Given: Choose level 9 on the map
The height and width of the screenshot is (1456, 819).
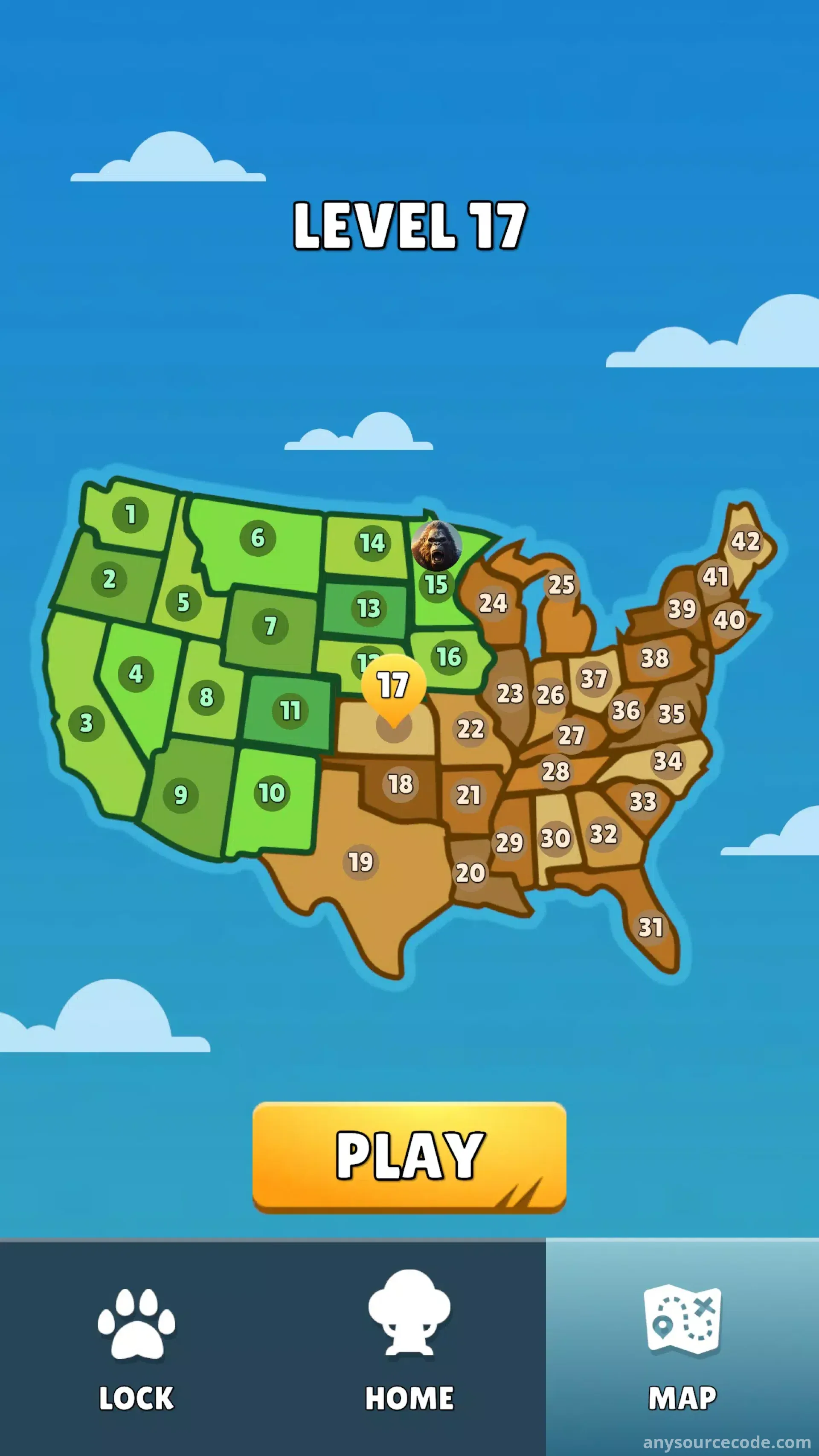Looking at the screenshot, I should 180,795.
